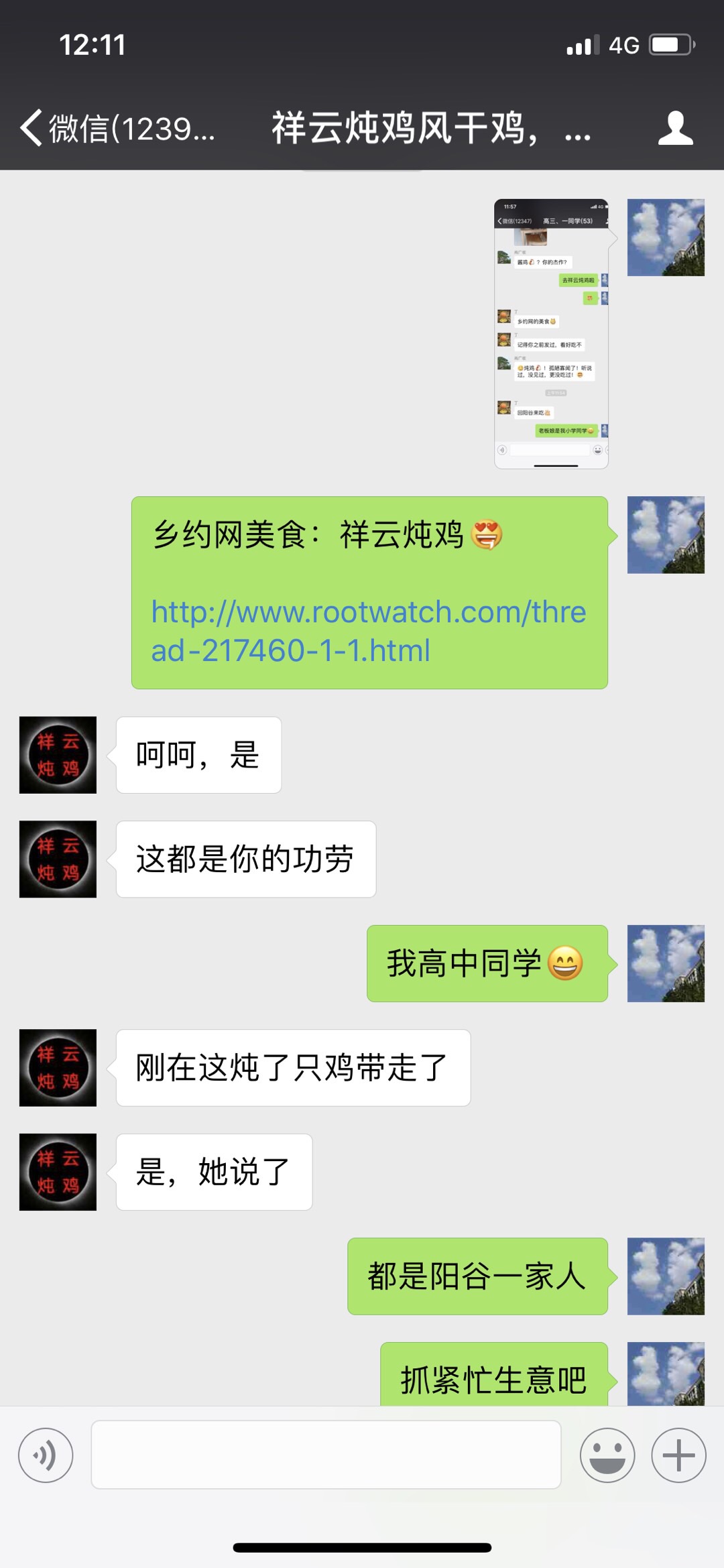Switch to voice message input
The width and height of the screenshot is (724, 1568).
(46, 1455)
